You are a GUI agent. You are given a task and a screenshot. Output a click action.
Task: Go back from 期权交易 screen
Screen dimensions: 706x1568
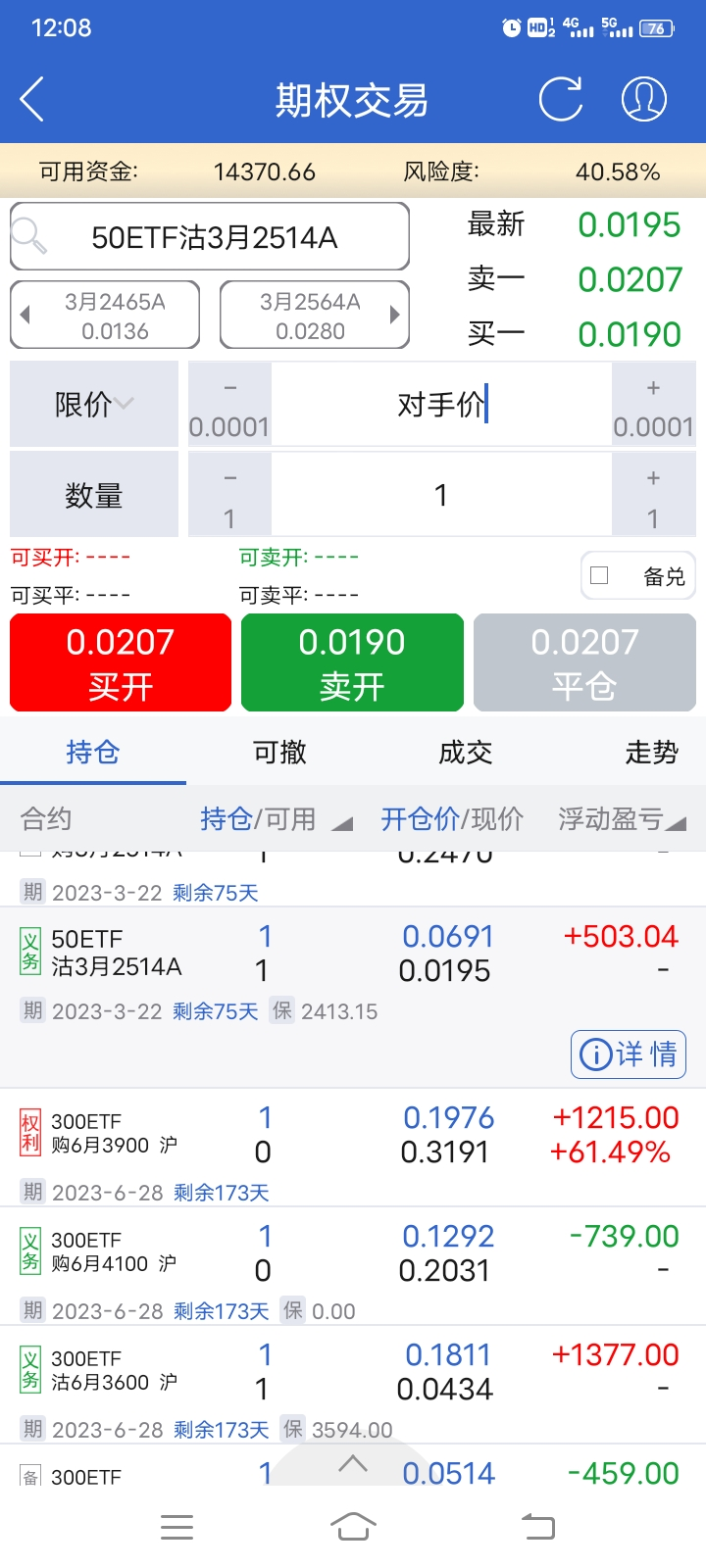point(32,100)
